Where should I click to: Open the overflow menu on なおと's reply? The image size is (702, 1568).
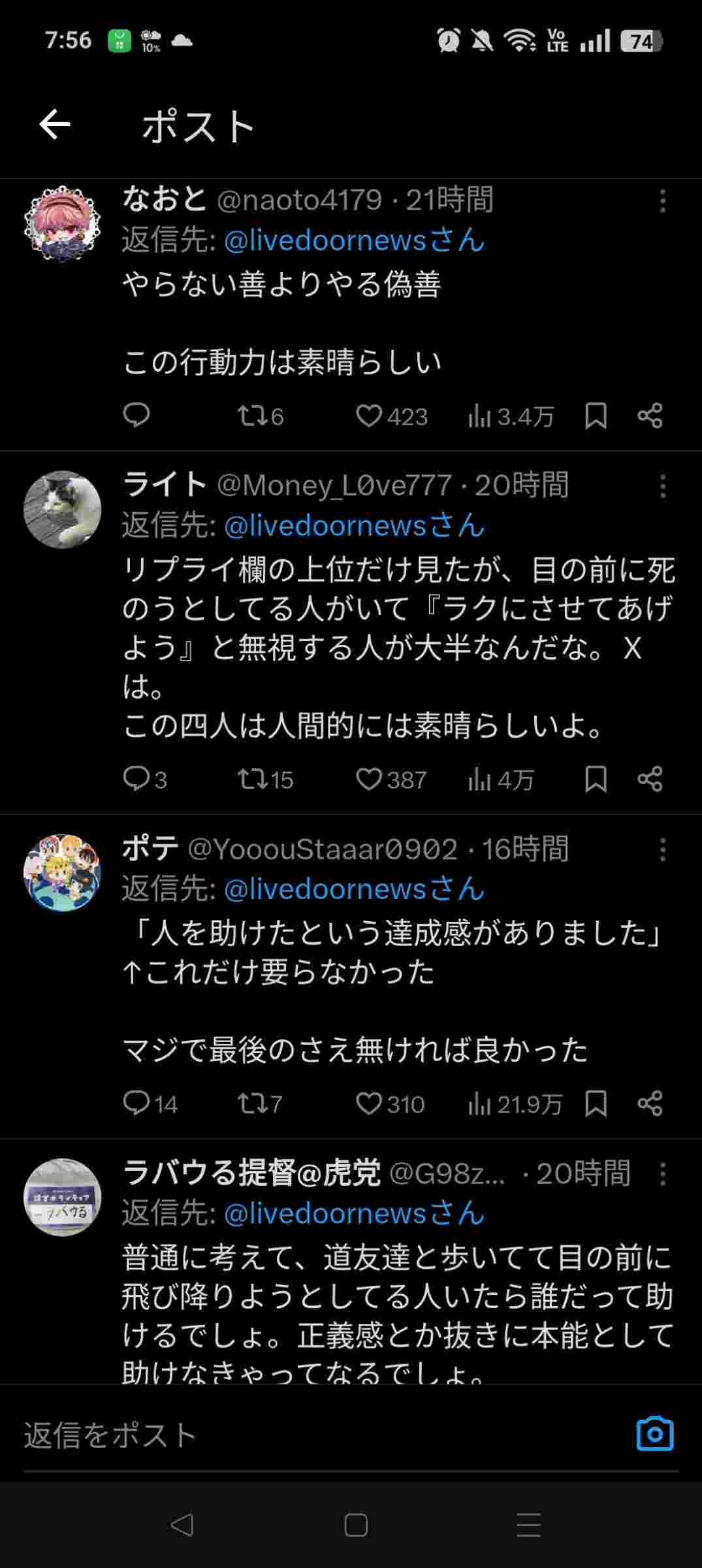pyautogui.click(x=662, y=201)
